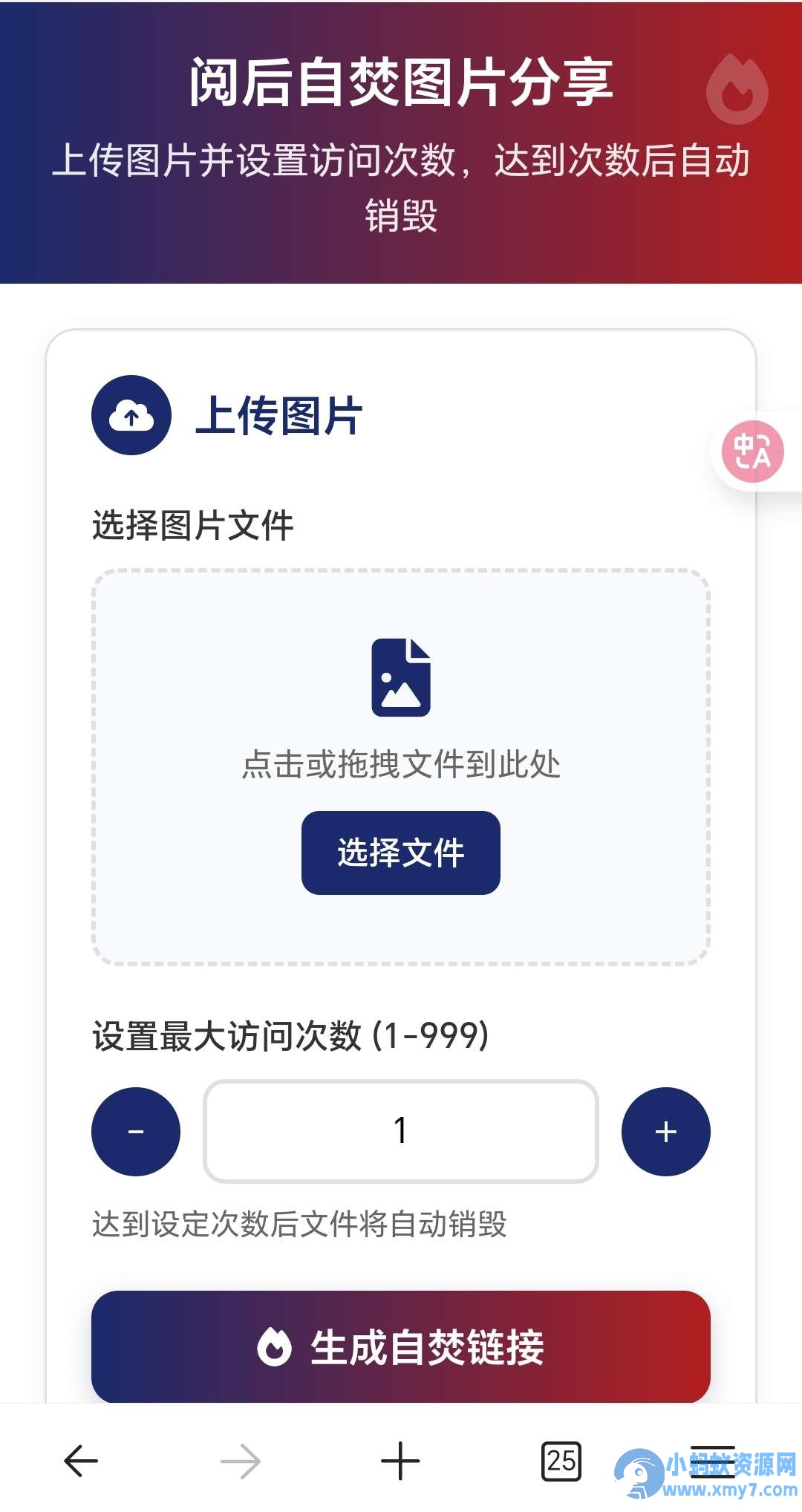Tap 生成自焚链接 to generate the link
The width and height of the screenshot is (802, 1512).
400,1346
